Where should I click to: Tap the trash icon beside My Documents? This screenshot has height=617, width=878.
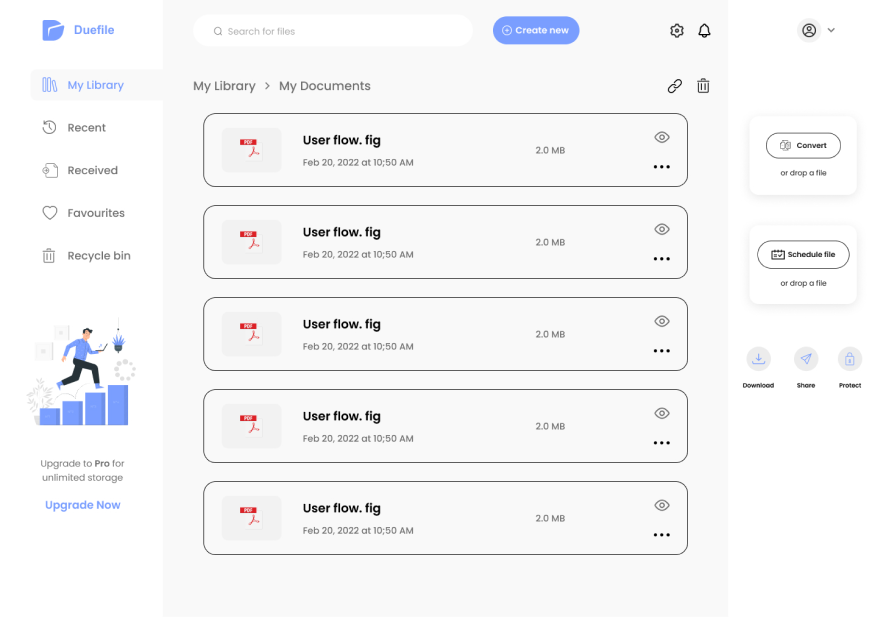click(703, 86)
